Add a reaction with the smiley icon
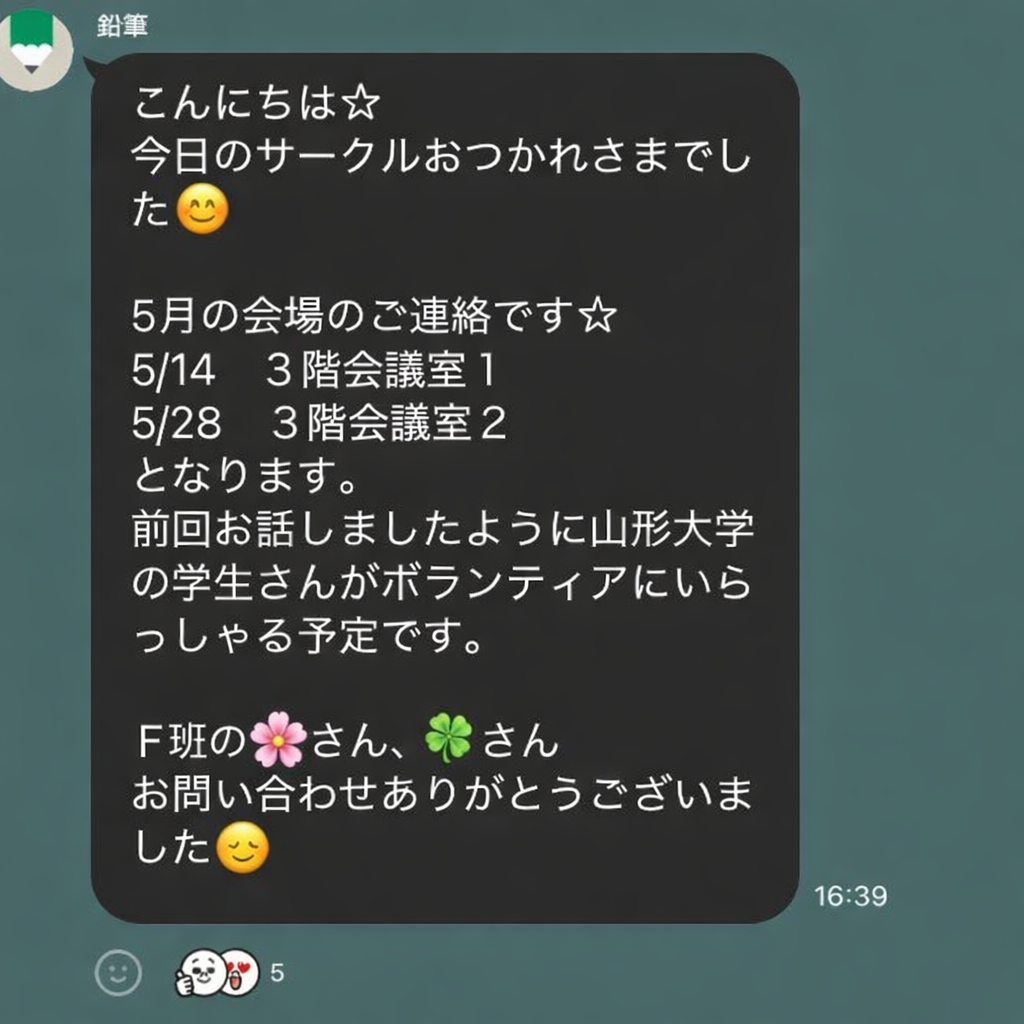Viewport: 1024px width, 1024px height. coord(118,971)
